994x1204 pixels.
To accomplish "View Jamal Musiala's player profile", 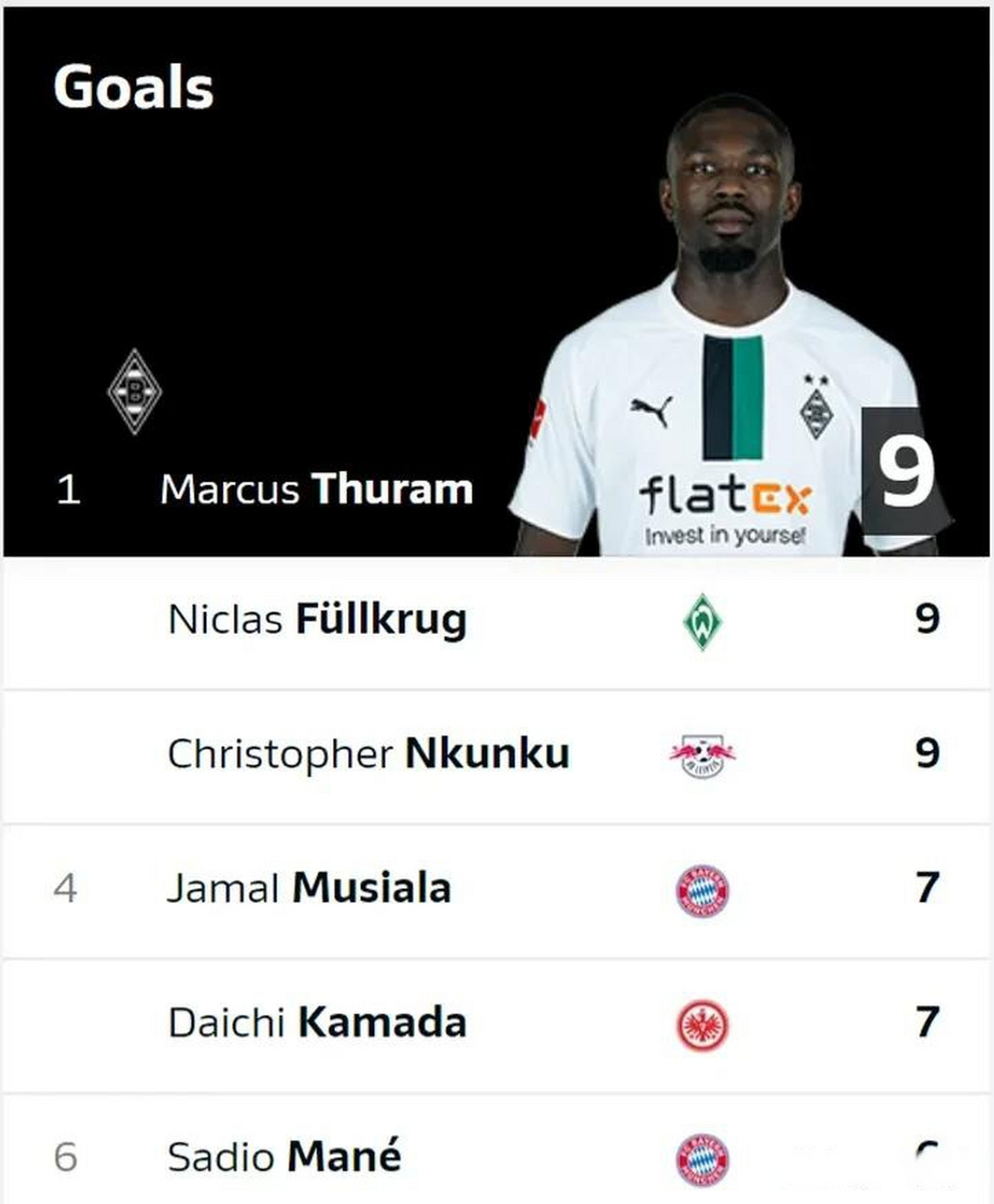I will (x=309, y=888).
